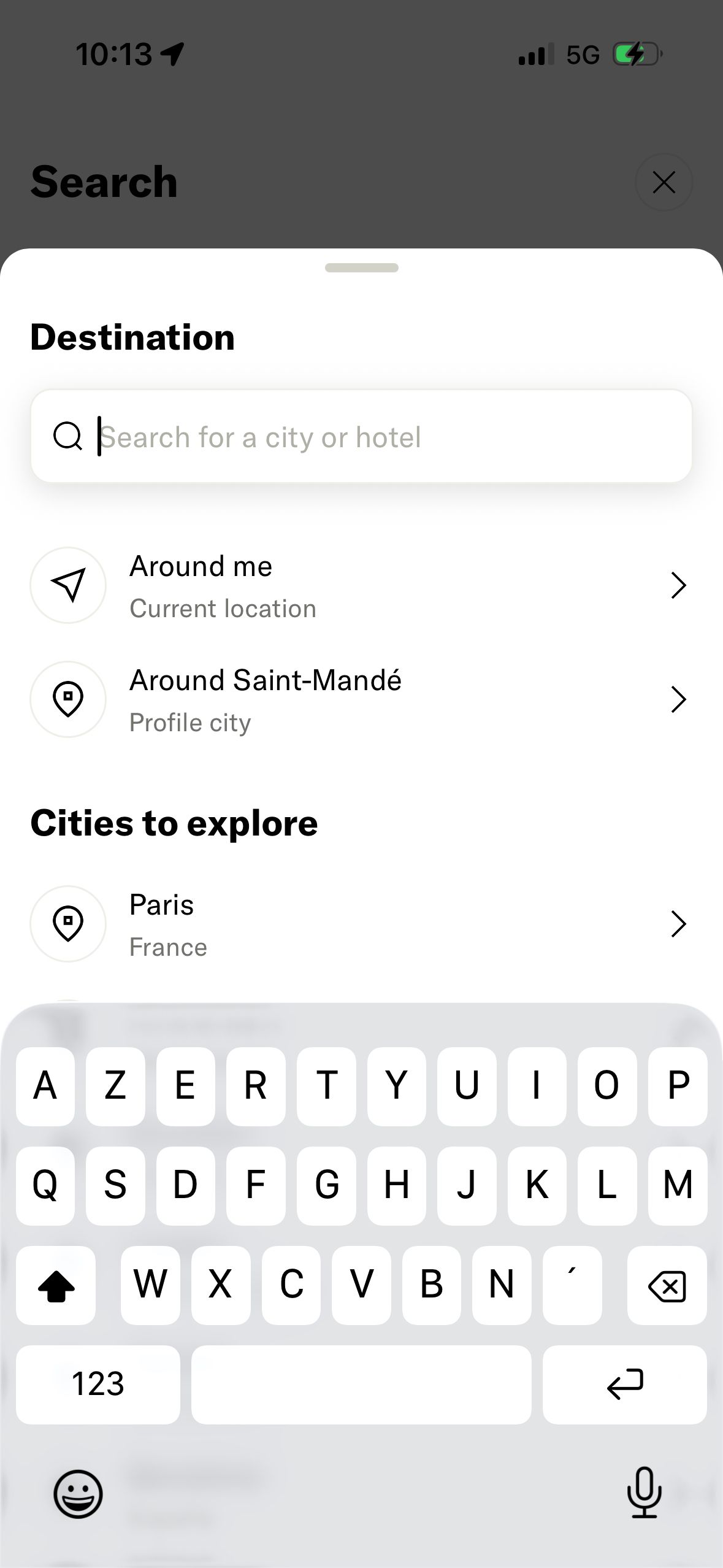723x1568 pixels.
Task: Expand Paris, France with its chevron
Action: 678,924
